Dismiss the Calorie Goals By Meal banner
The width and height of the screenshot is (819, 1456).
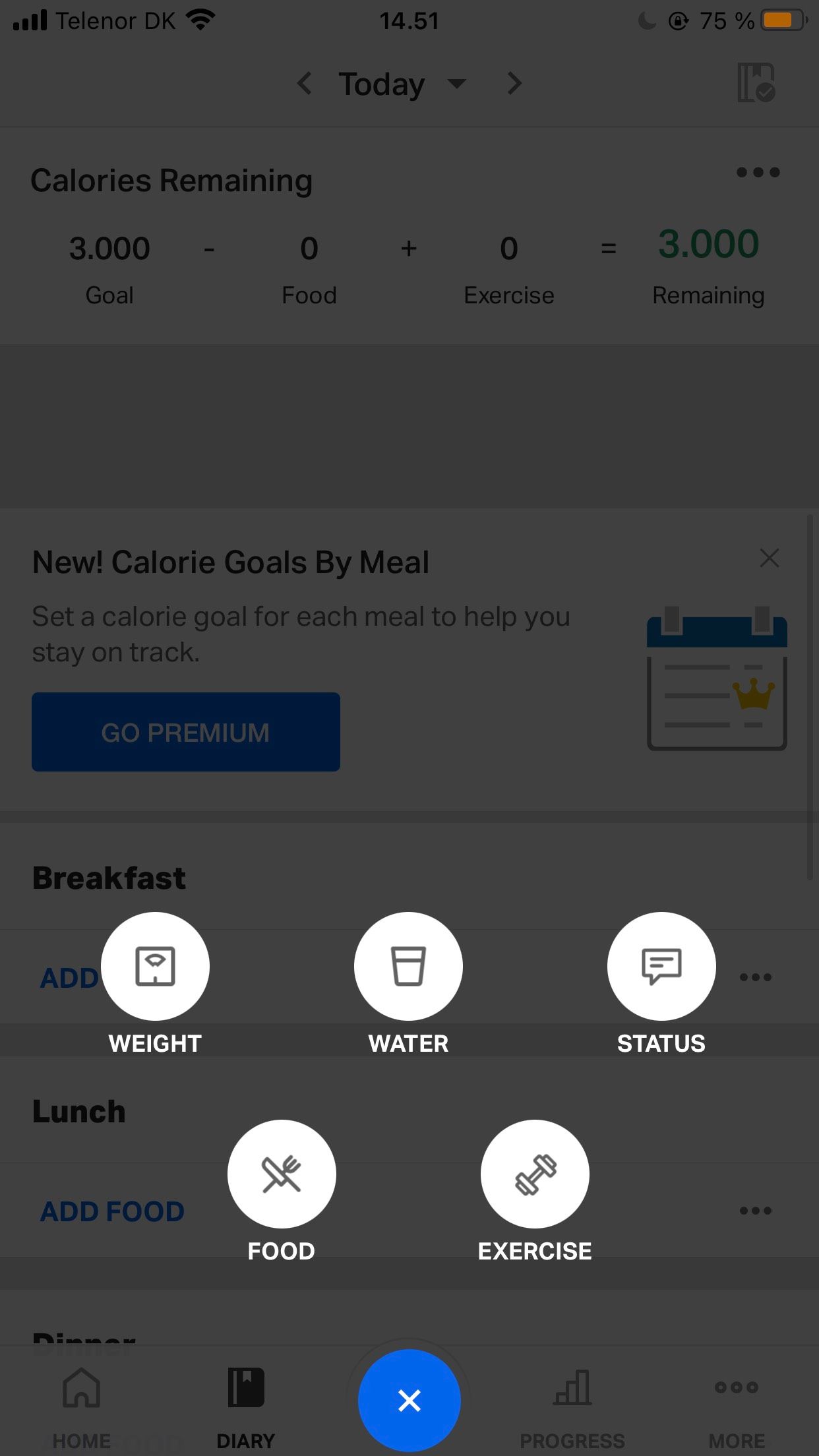click(769, 558)
